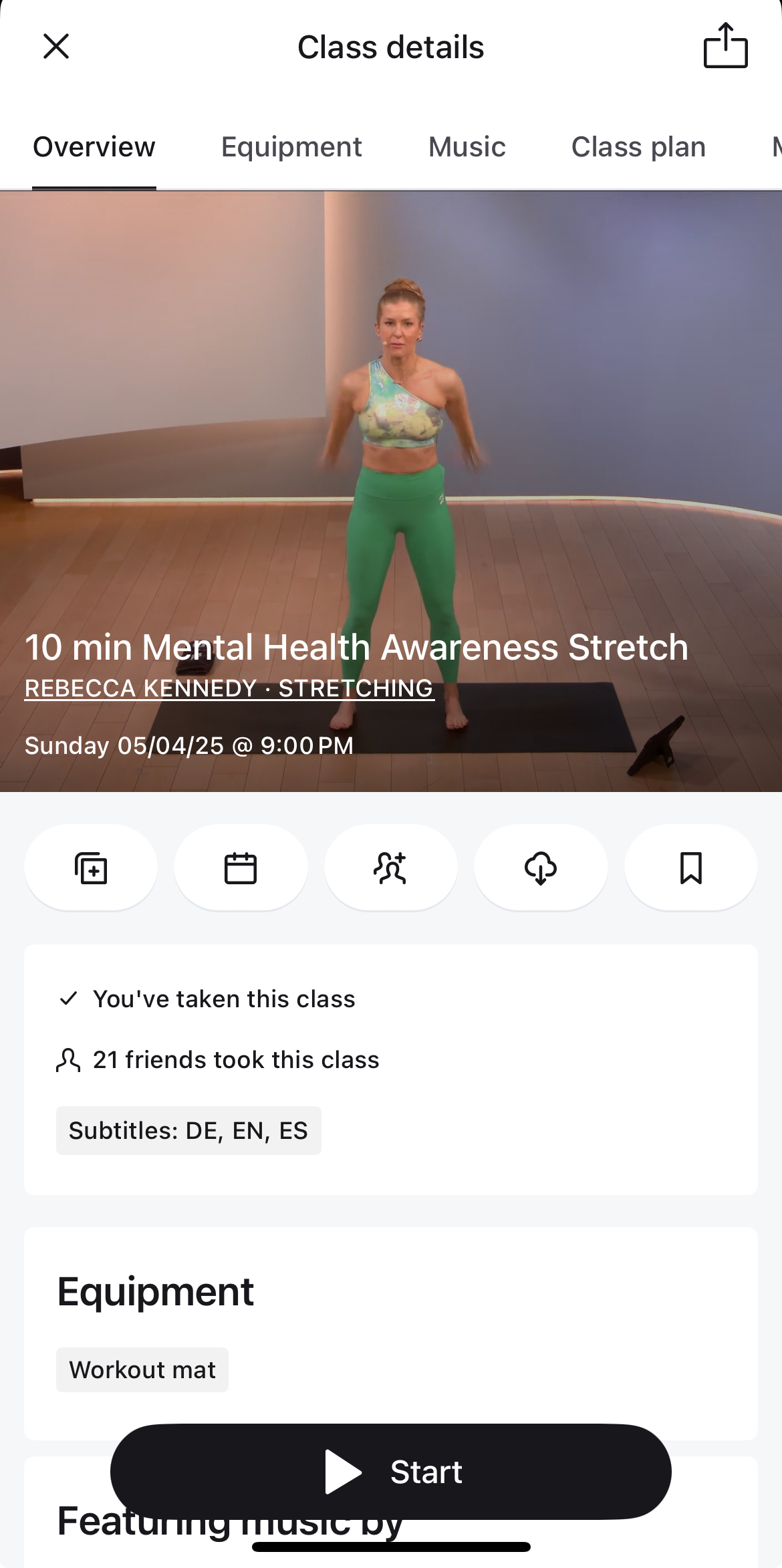Open the Class plan tab

point(638,147)
